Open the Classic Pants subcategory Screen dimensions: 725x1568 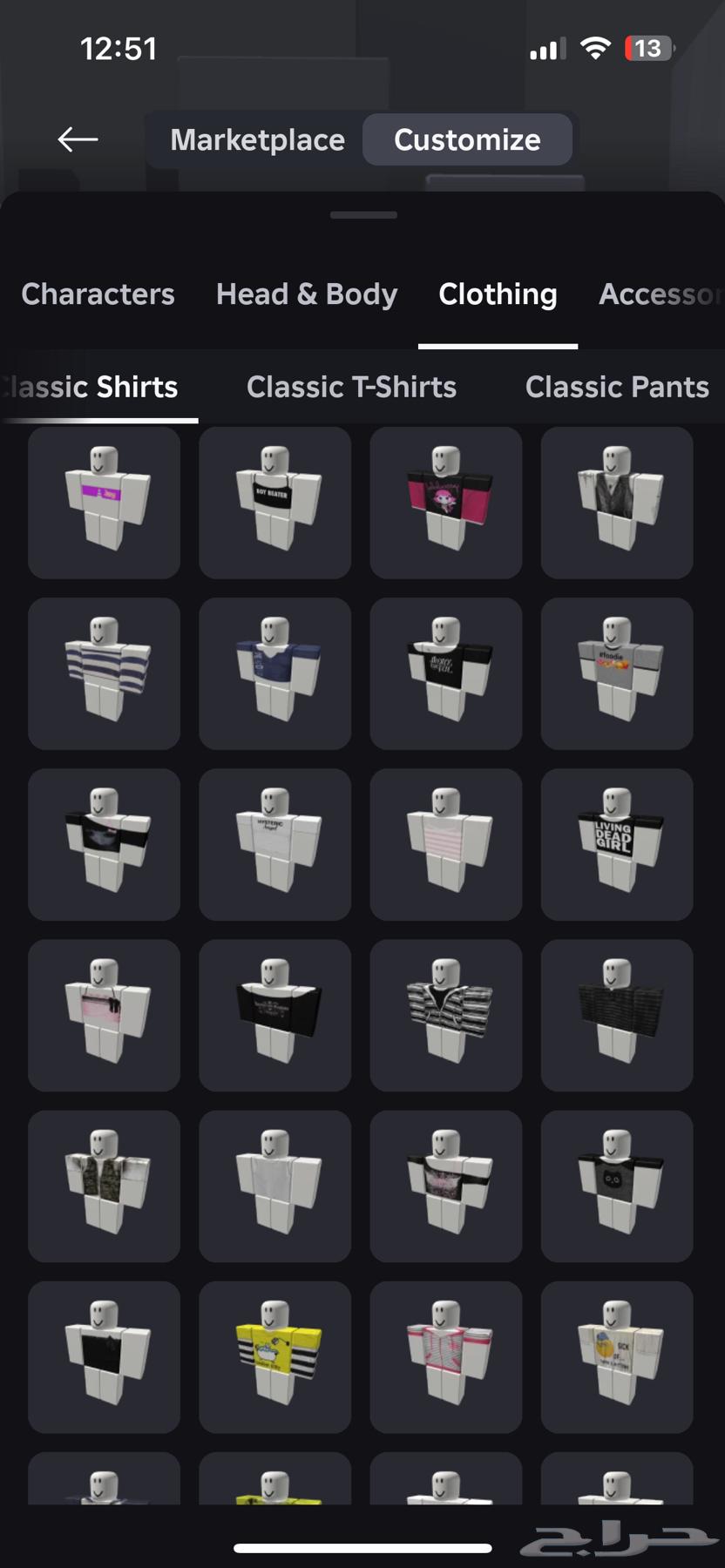(617, 387)
